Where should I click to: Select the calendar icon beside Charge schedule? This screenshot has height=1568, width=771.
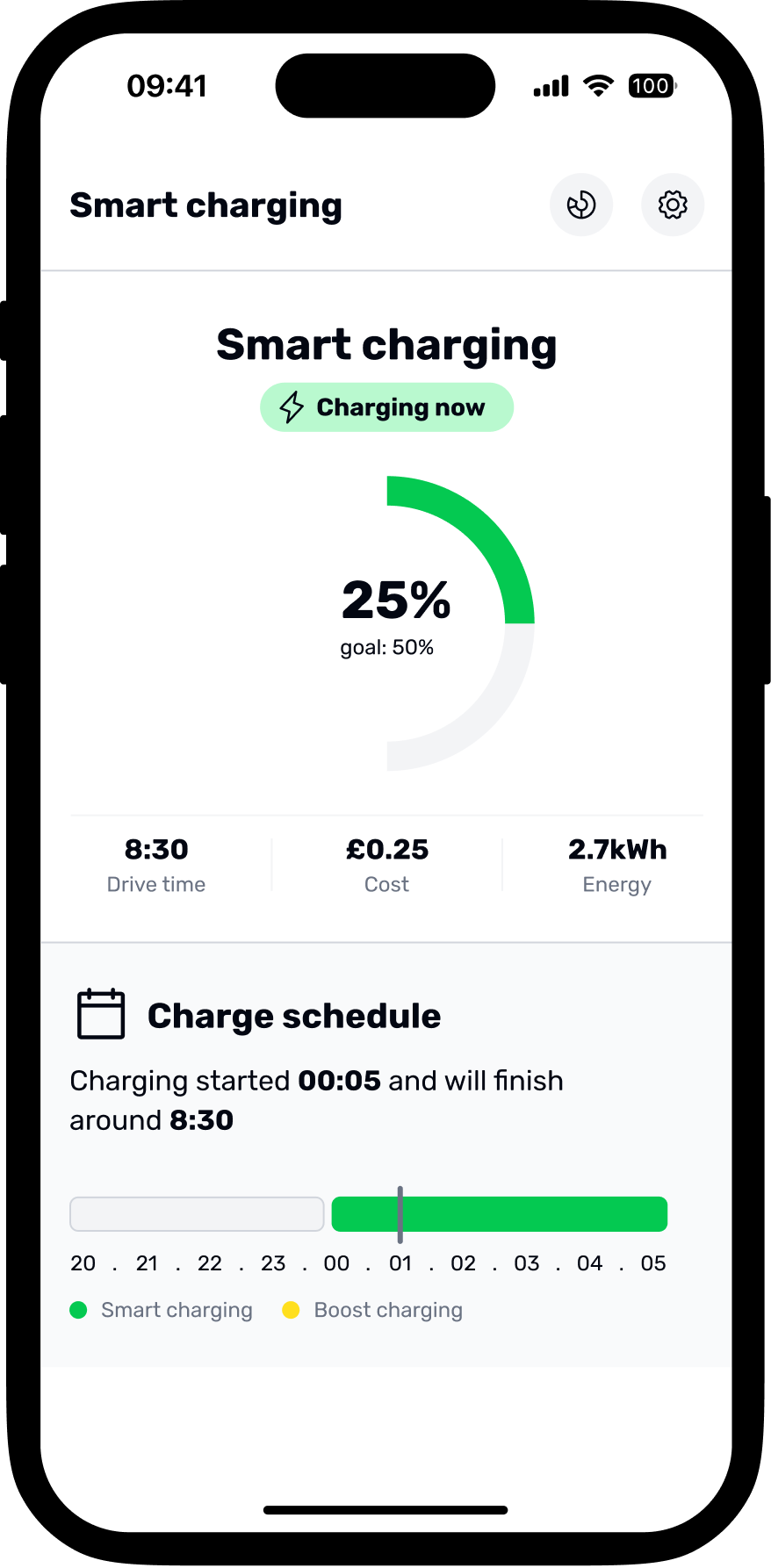point(100,1013)
